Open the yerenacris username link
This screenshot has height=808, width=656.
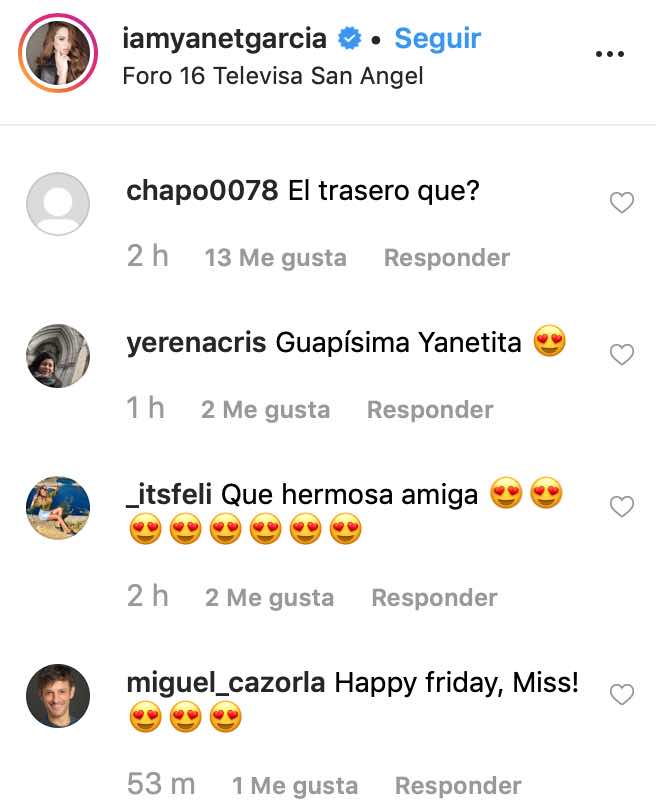click(197, 343)
